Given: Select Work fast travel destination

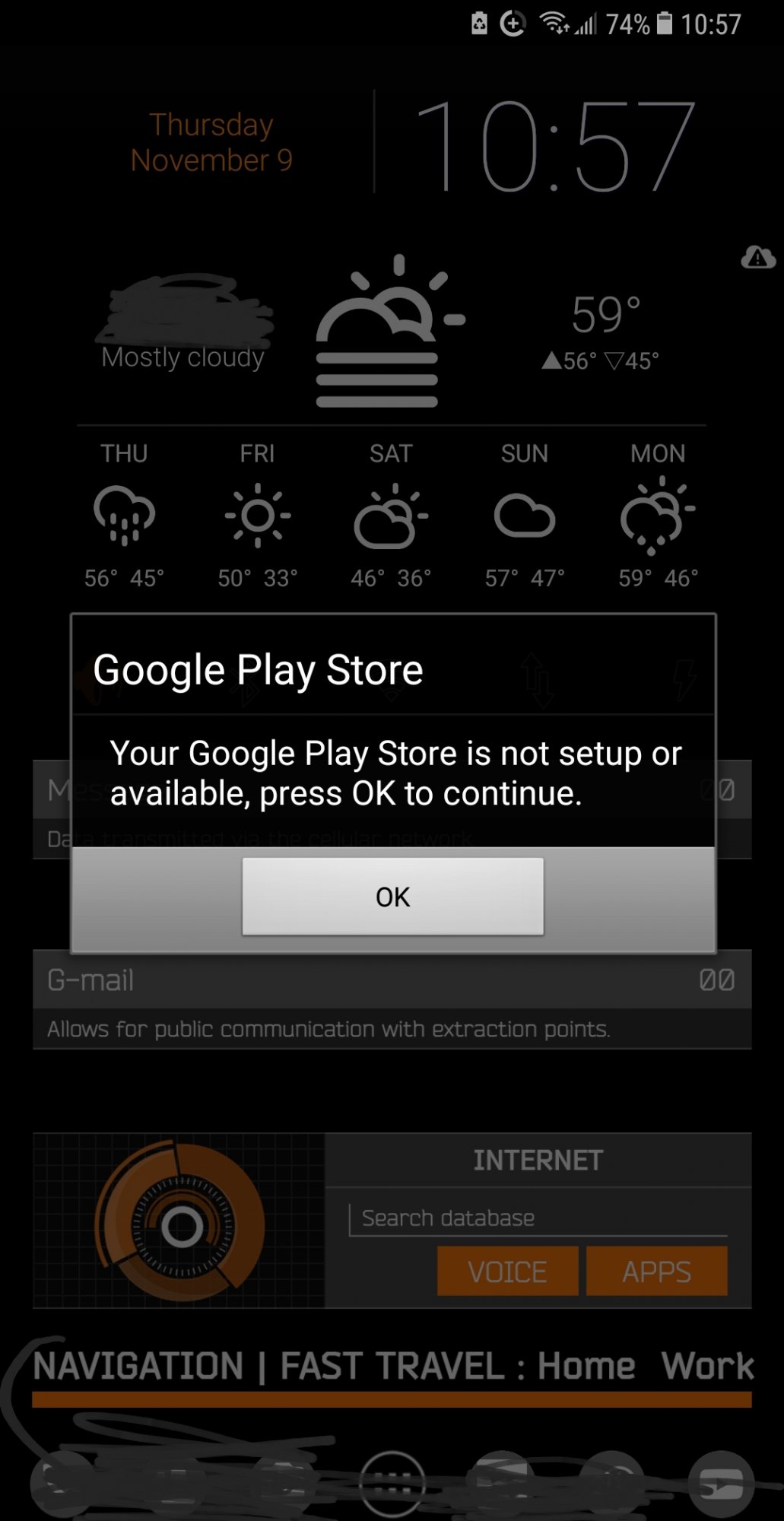Looking at the screenshot, I should pyautogui.click(x=707, y=1366).
